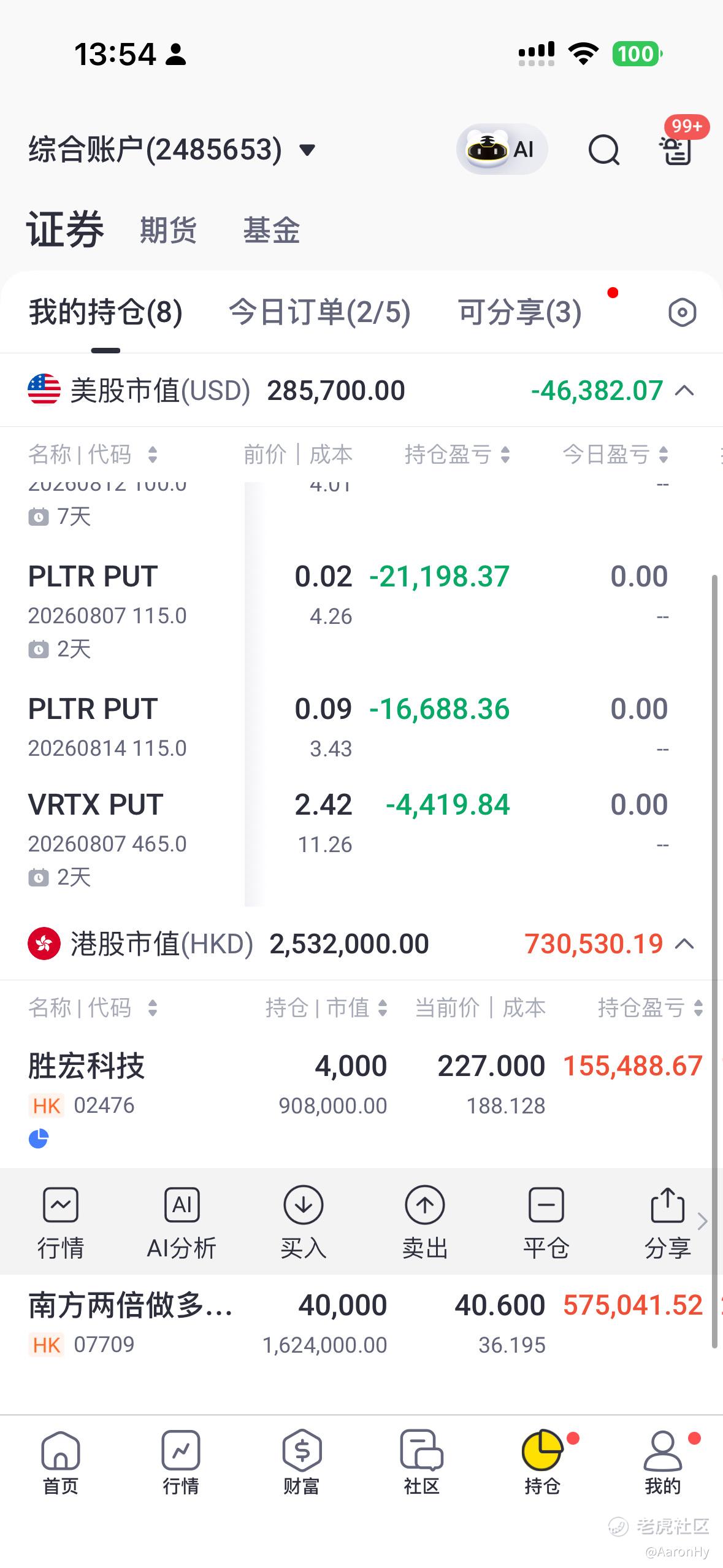723x1568 pixels.
Task: Go to the 社区 bottom tab
Action: (x=421, y=1462)
